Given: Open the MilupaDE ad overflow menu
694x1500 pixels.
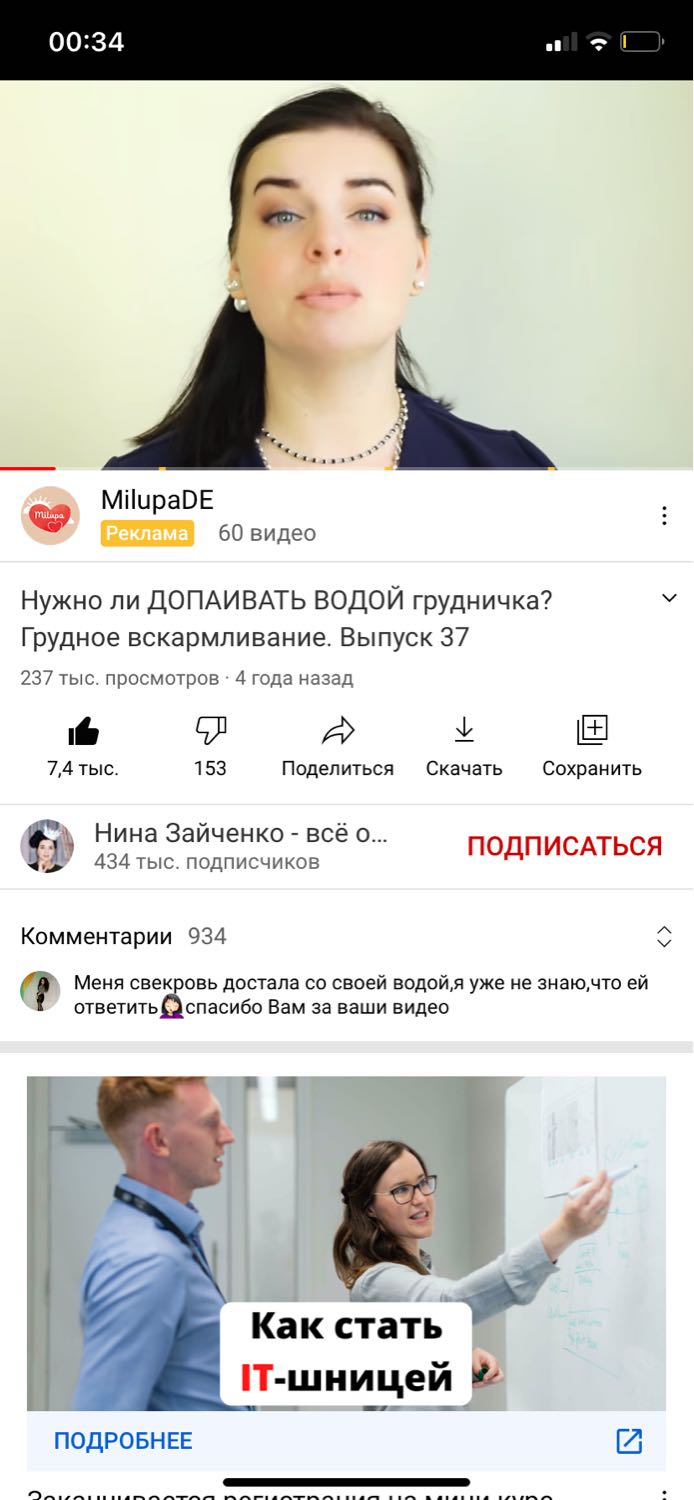Looking at the screenshot, I should pyautogui.click(x=664, y=516).
